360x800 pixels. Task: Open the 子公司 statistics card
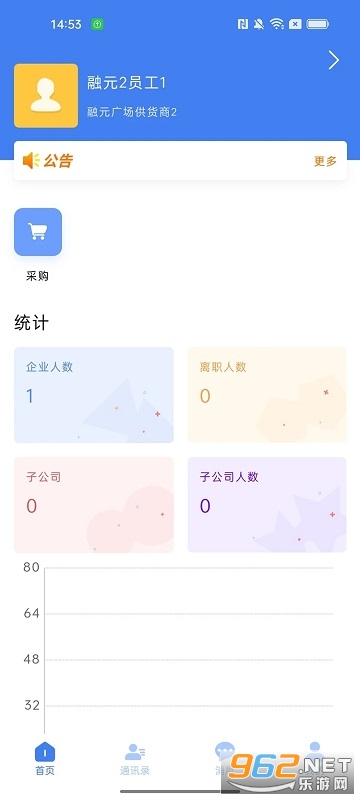point(94,505)
